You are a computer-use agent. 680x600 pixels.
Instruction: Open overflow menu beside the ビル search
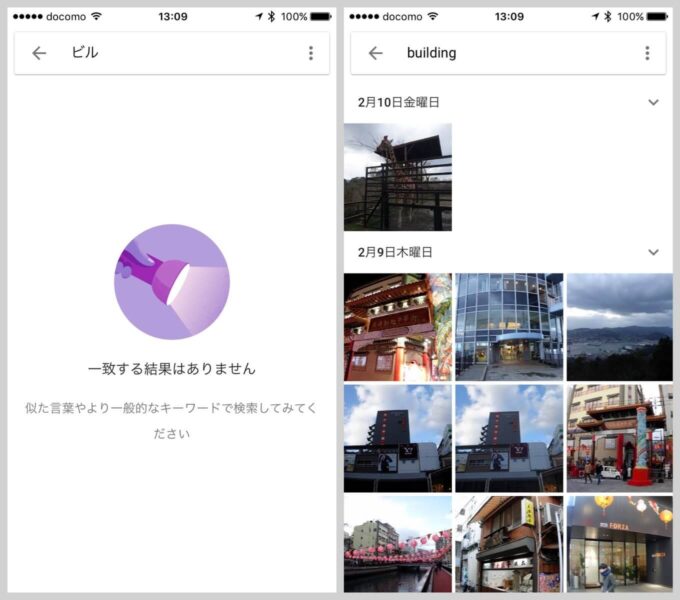click(x=310, y=53)
